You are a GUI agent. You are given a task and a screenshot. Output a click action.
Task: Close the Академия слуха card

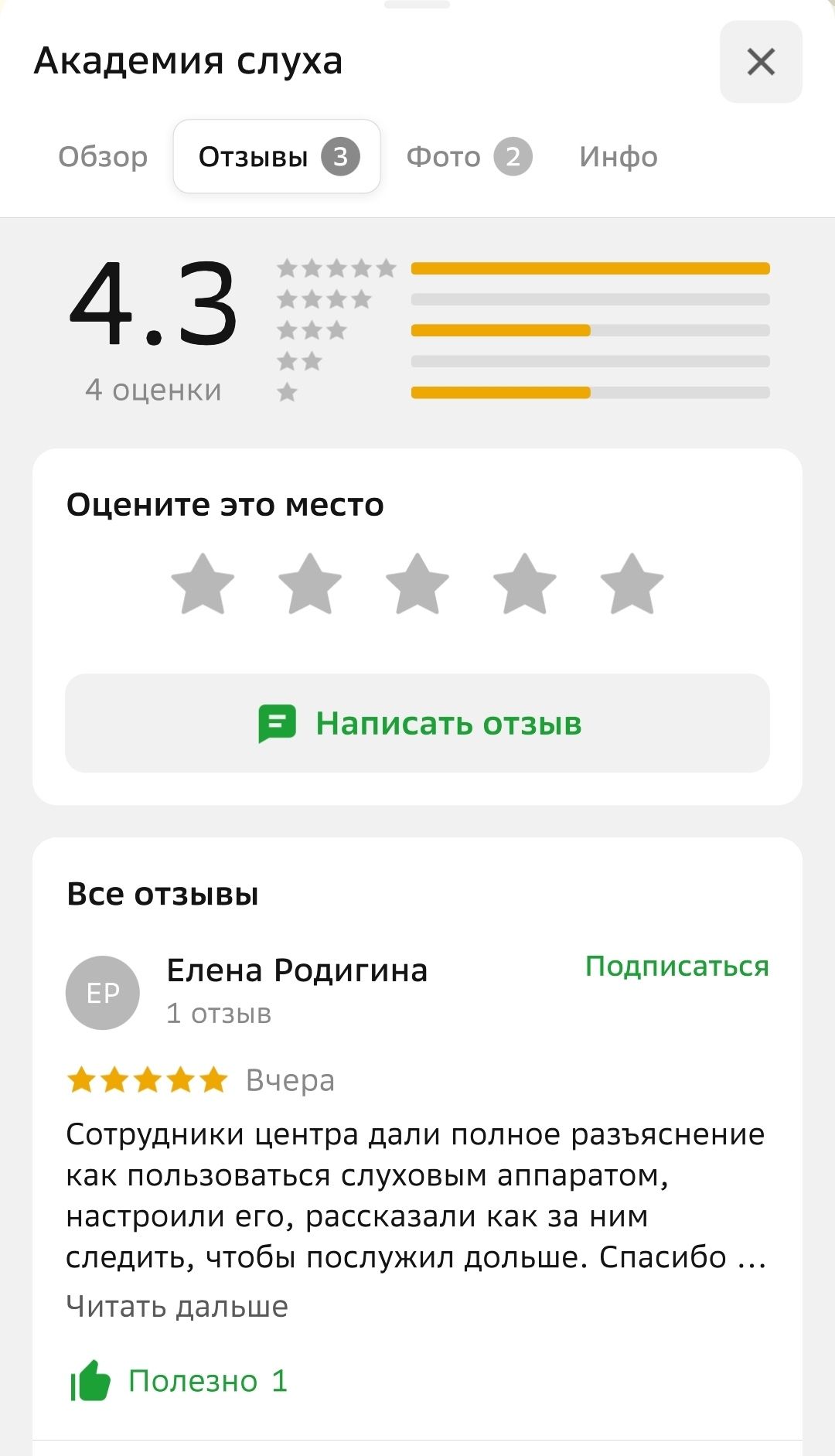(761, 62)
